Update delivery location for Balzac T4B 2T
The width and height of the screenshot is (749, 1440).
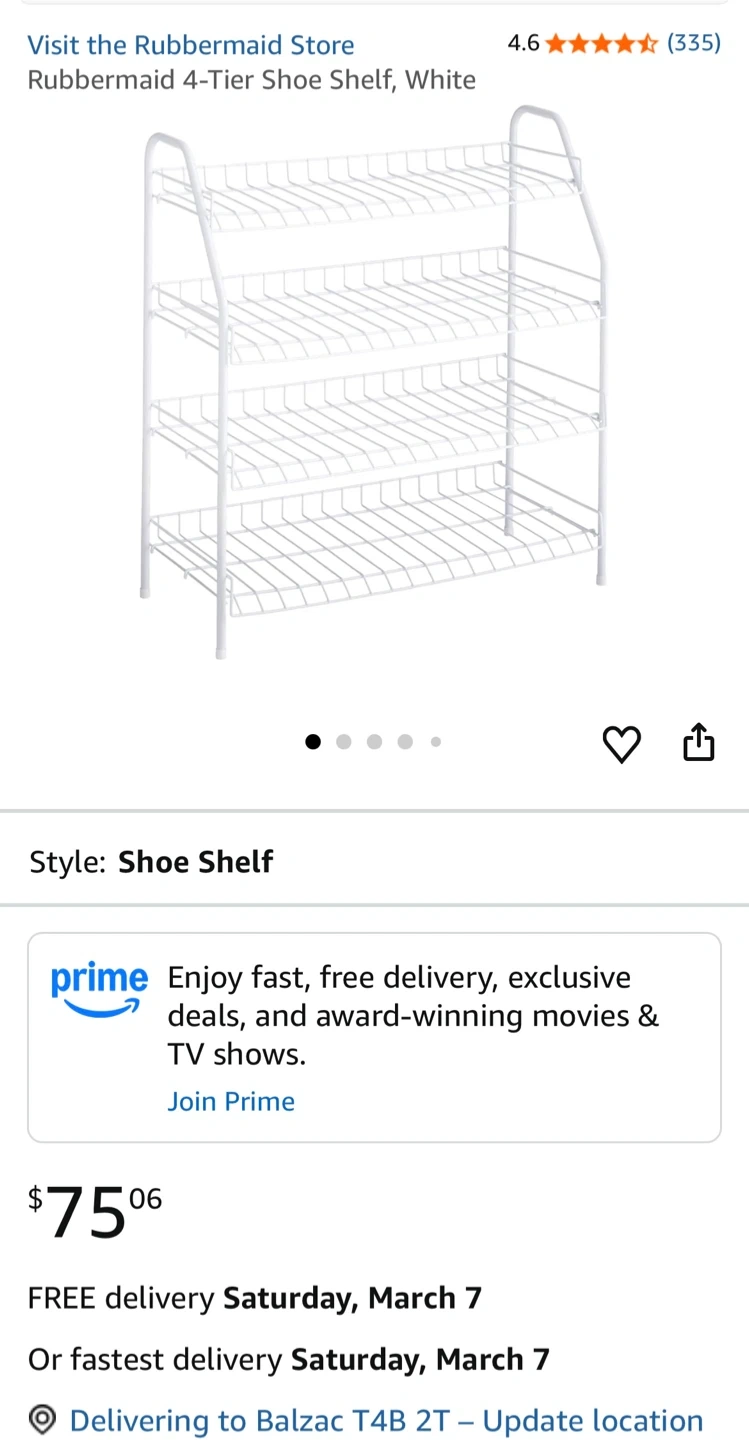point(386,1420)
